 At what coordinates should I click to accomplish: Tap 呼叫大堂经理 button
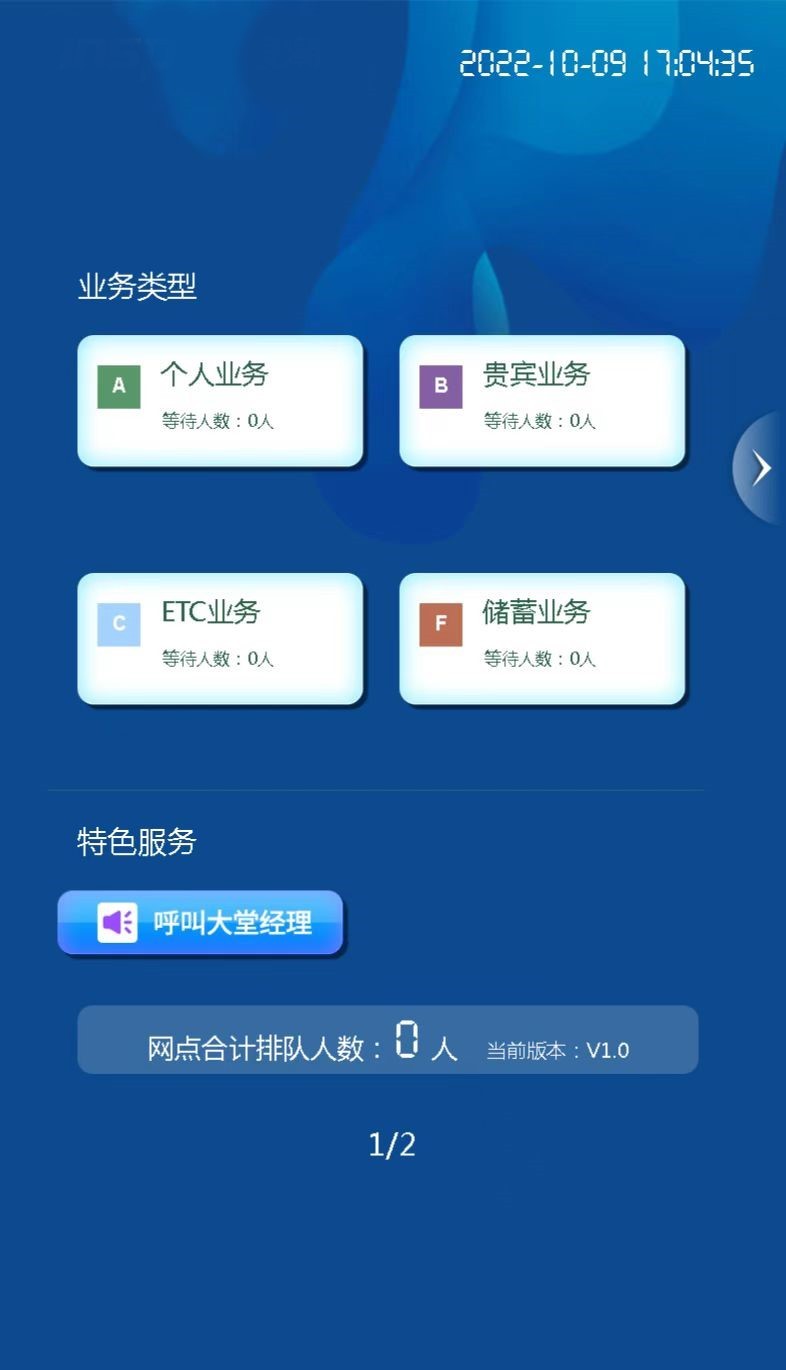200,922
